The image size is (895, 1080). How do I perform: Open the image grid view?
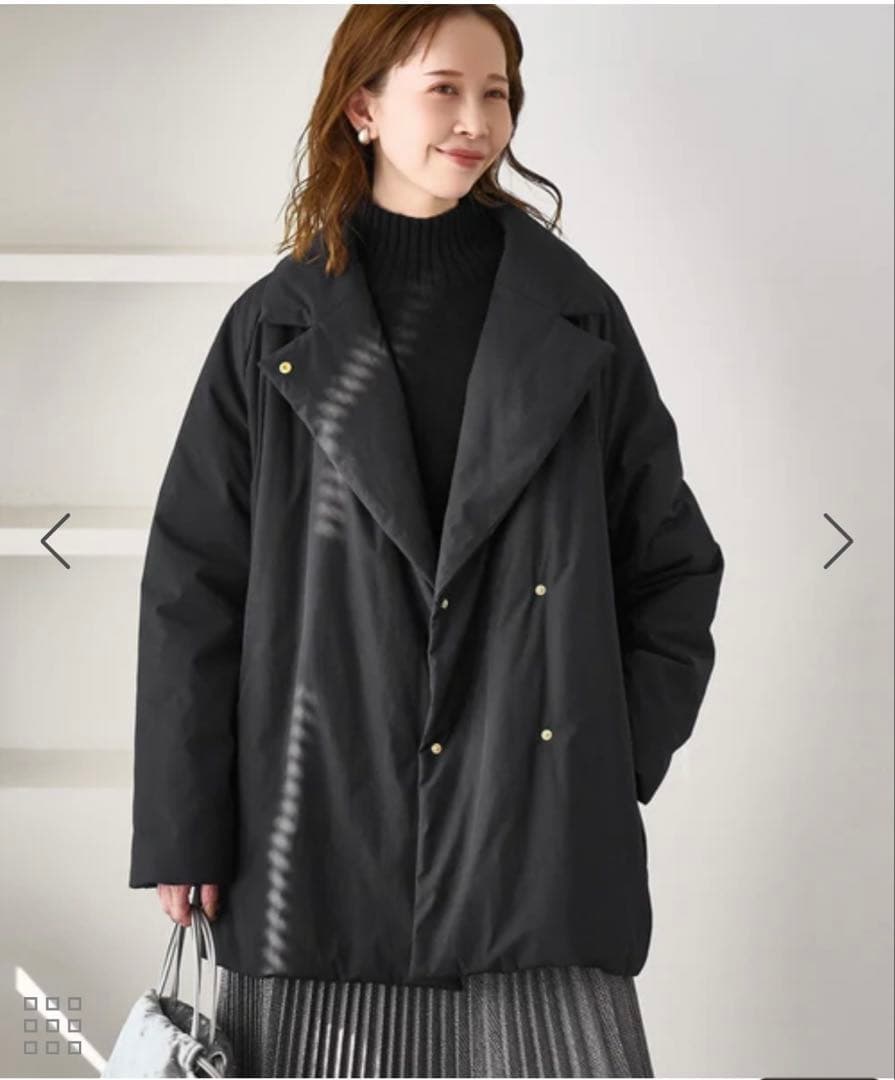(52, 1025)
